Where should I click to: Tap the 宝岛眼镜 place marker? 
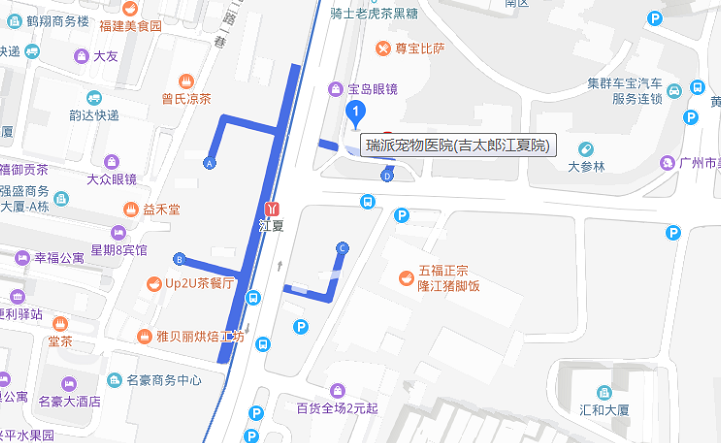coord(337,89)
